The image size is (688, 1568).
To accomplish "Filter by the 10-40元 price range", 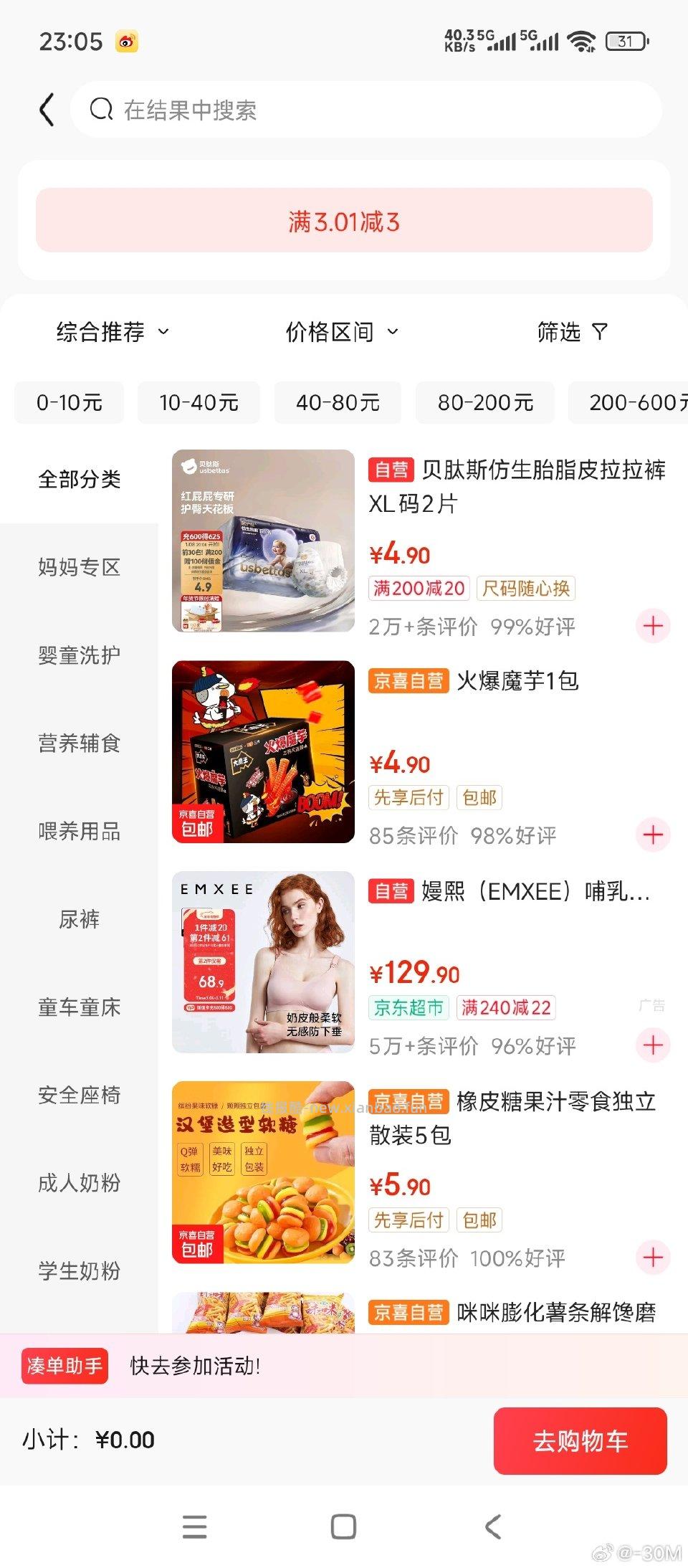I will tap(199, 402).
